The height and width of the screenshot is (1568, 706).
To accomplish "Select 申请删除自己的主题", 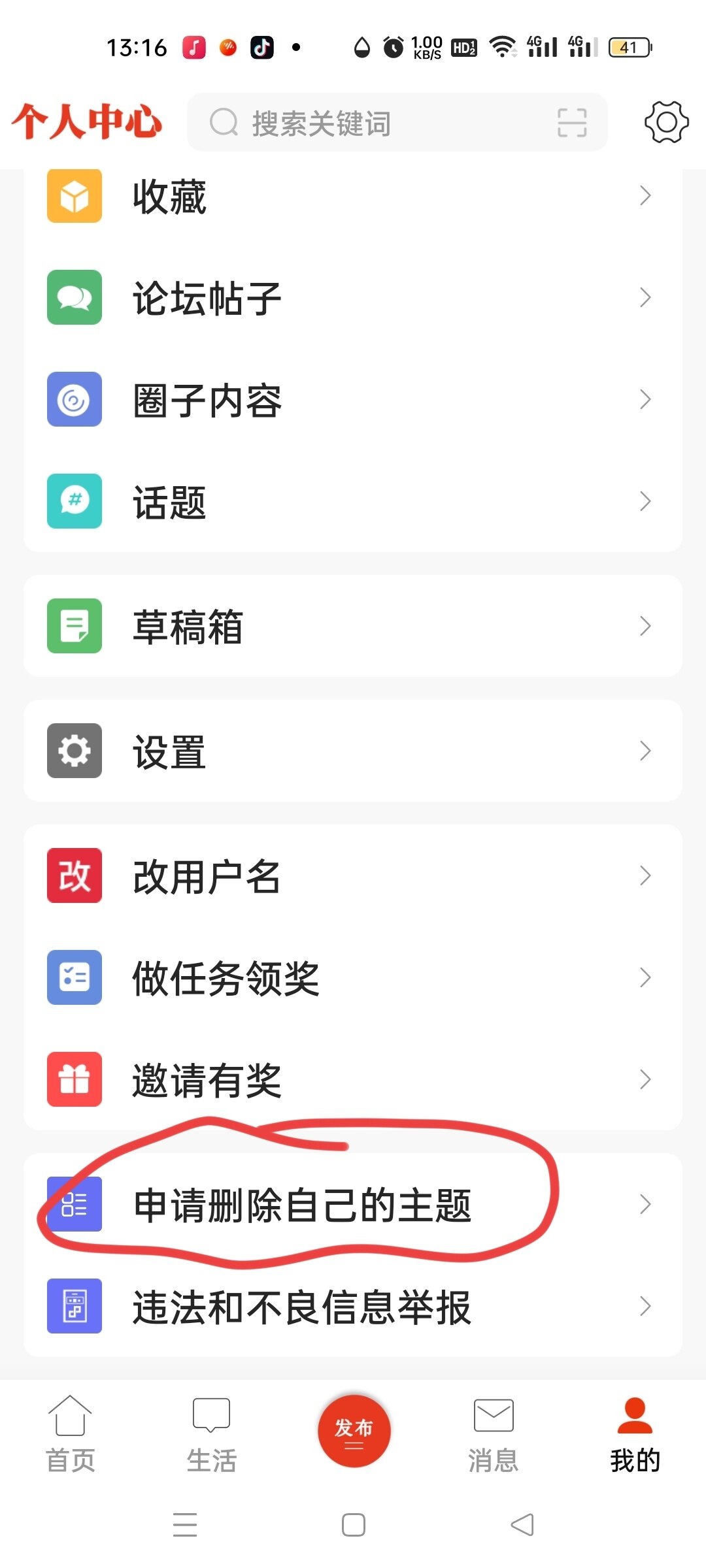I will click(353, 1204).
